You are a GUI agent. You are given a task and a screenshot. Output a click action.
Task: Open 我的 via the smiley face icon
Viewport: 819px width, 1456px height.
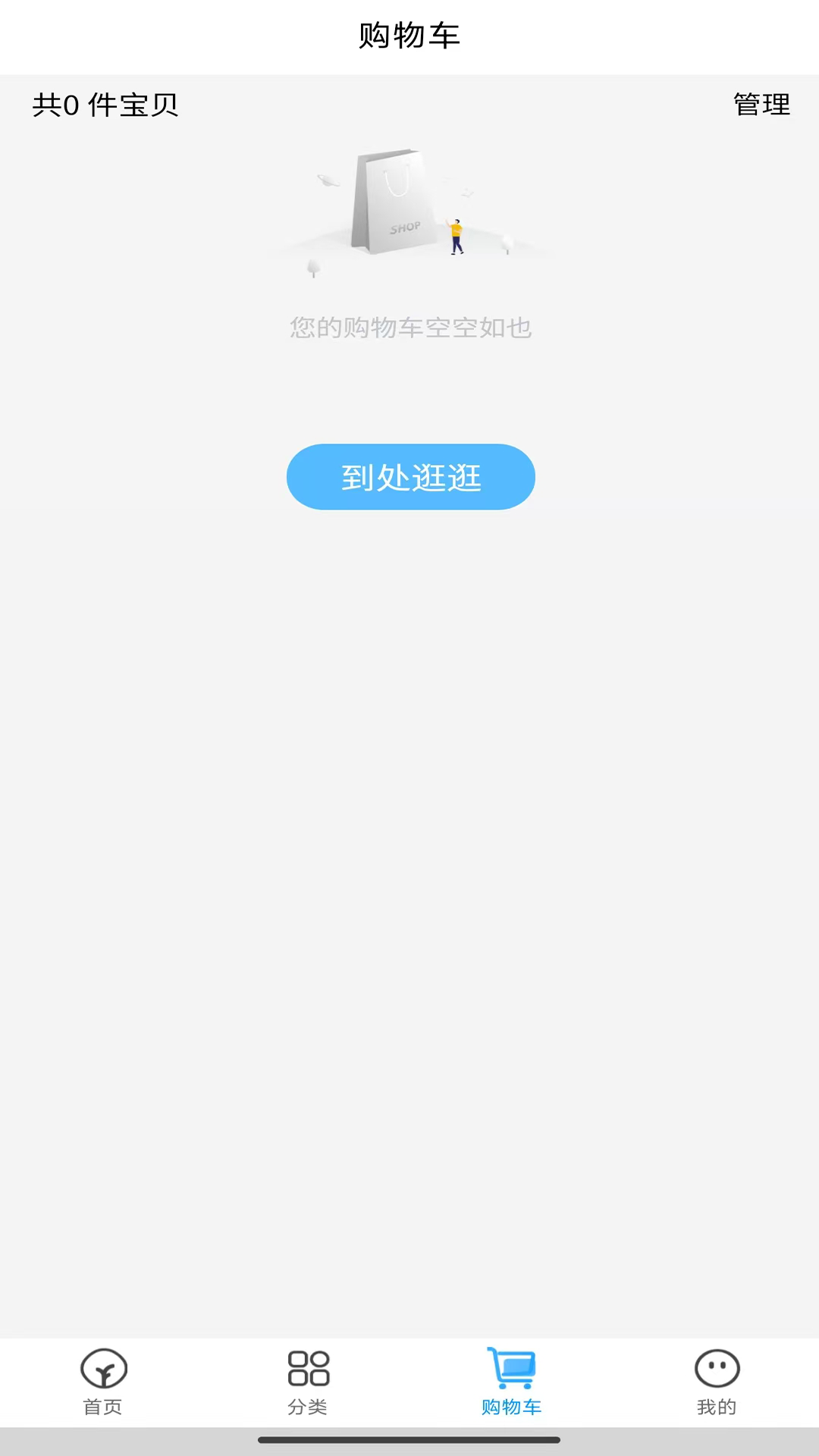716,1369
